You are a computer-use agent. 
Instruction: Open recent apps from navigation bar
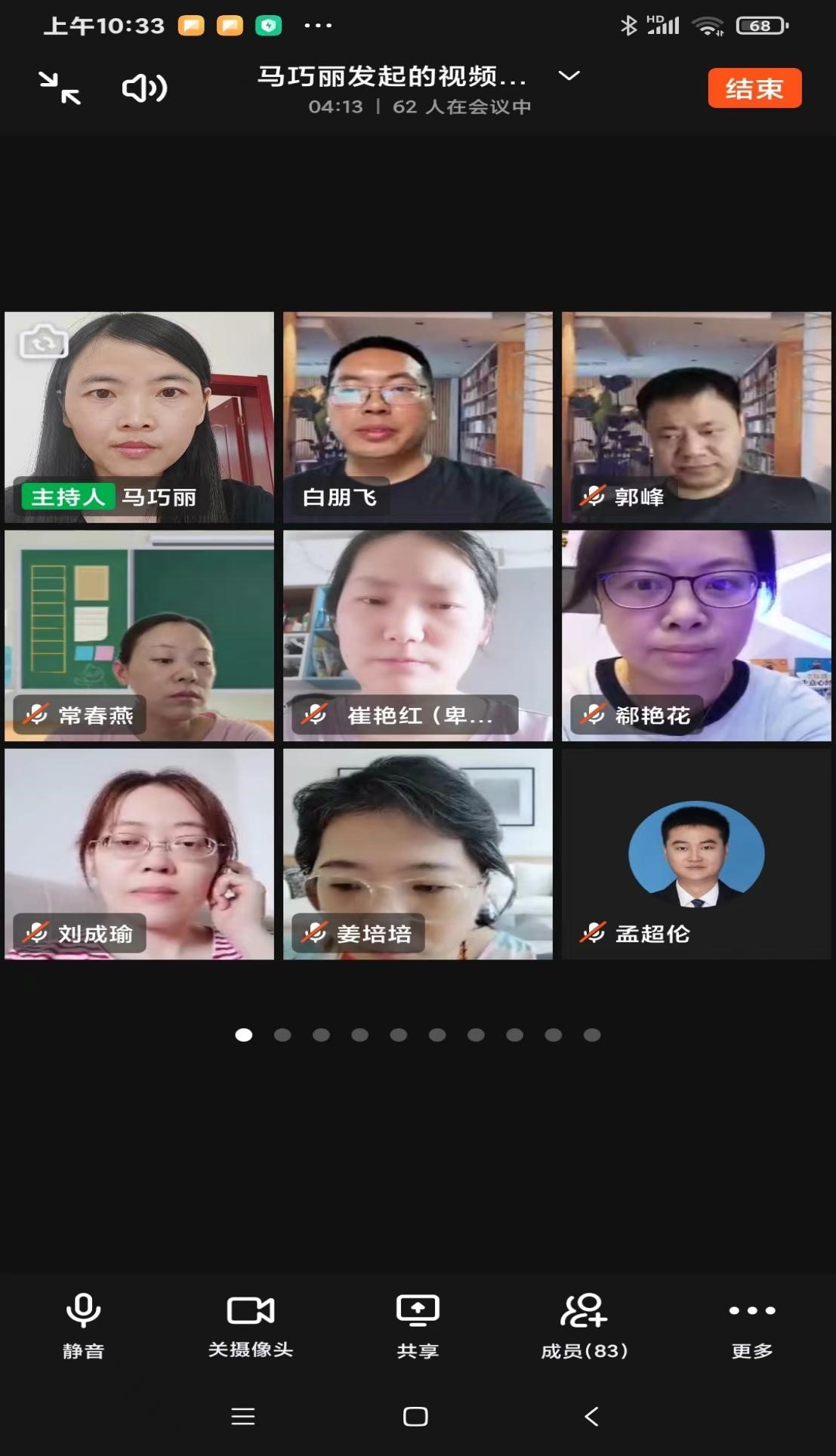pyautogui.click(x=242, y=1416)
